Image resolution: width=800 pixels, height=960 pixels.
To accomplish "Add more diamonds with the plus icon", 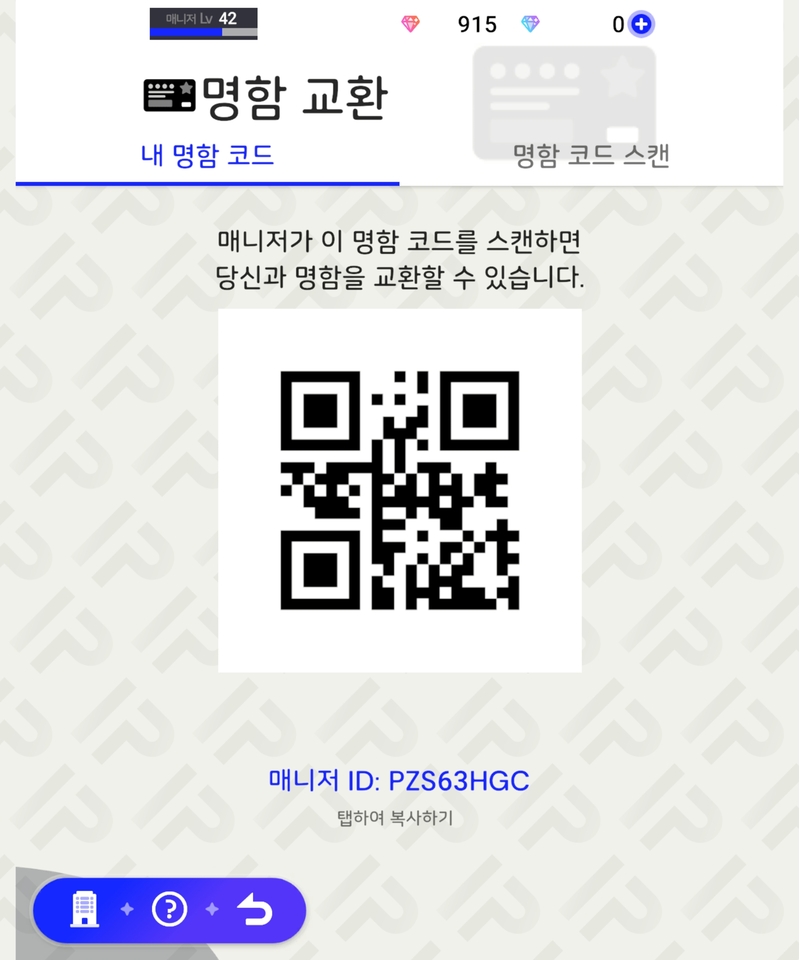I will point(641,24).
